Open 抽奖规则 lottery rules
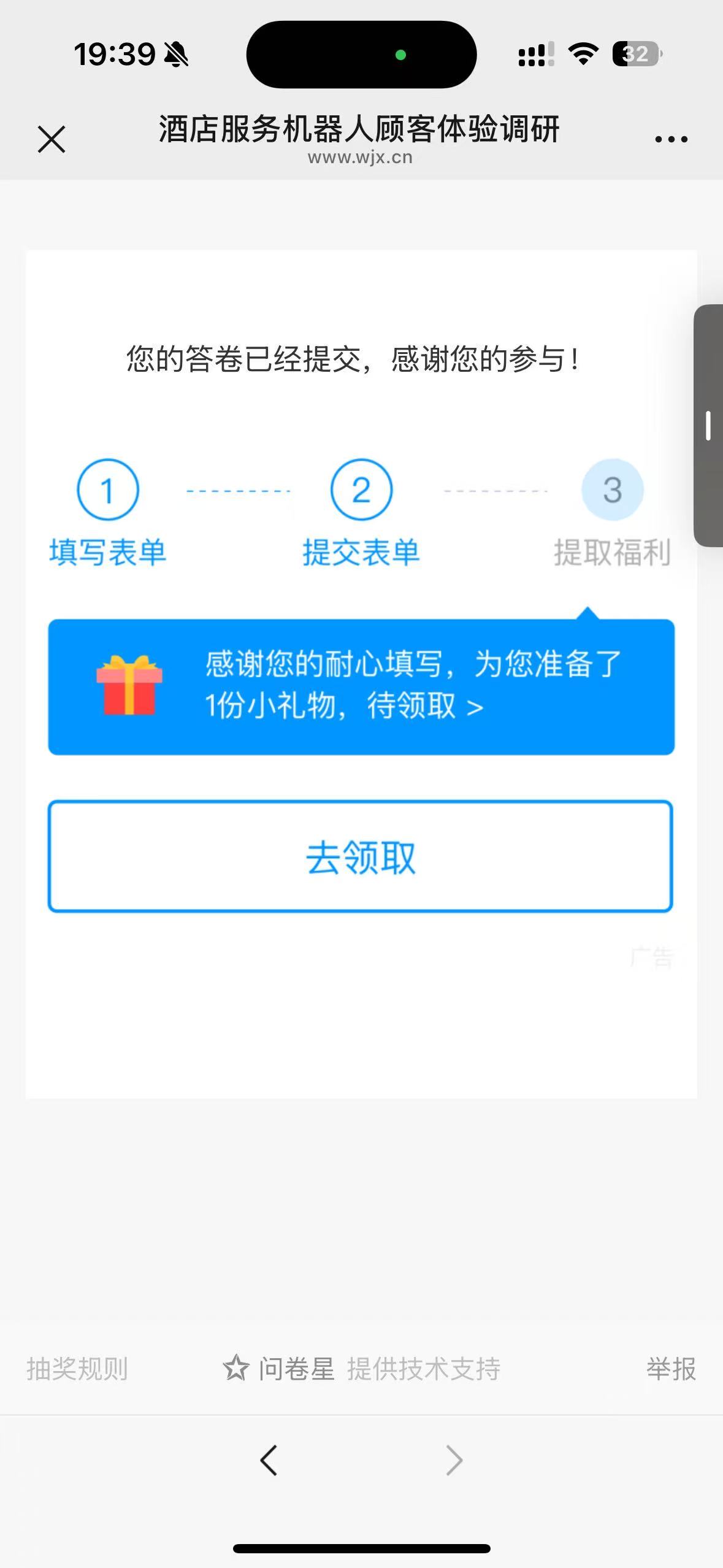The height and width of the screenshot is (1568, 723). [x=77, y=1369]
